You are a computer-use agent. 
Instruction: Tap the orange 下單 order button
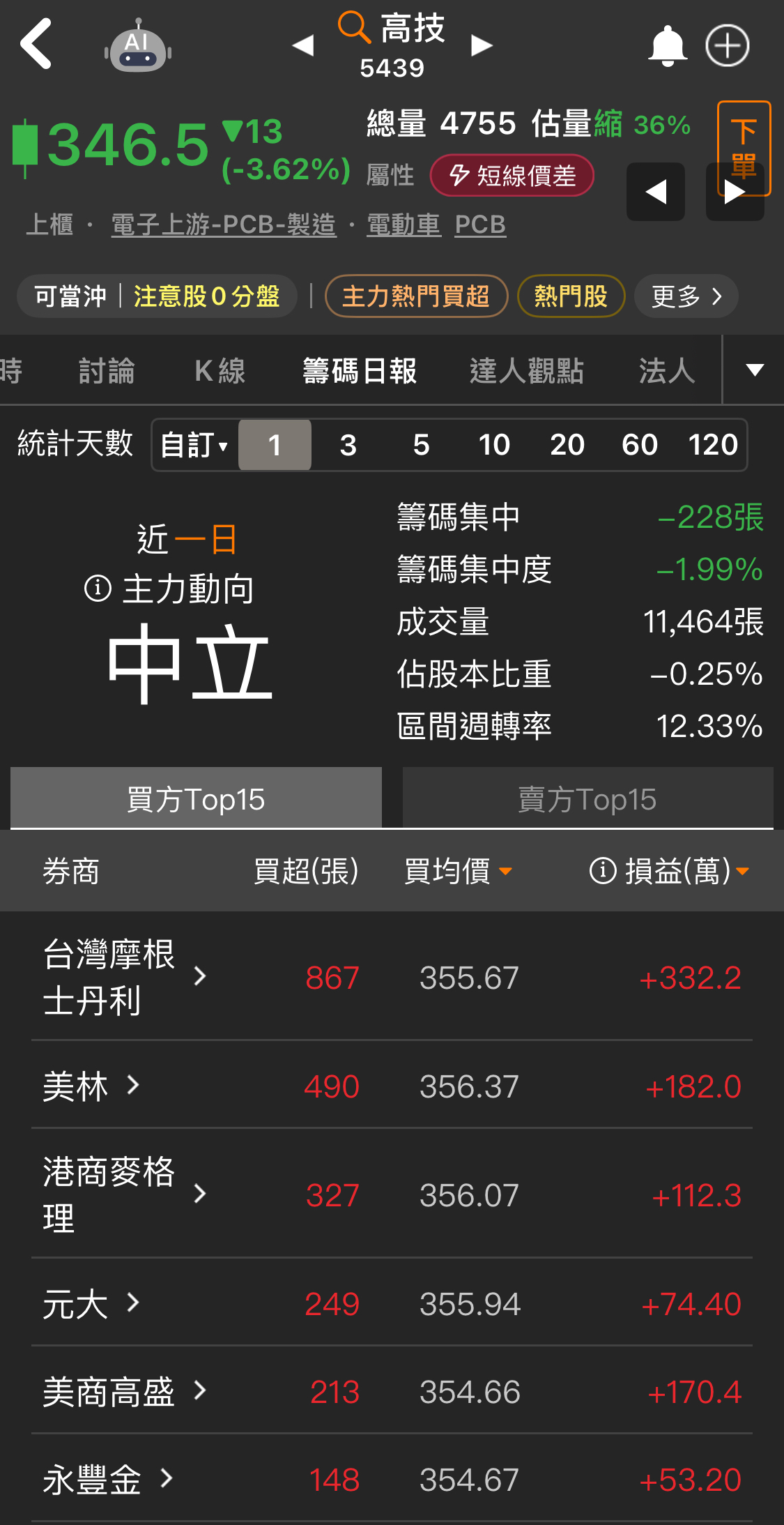click(744, 148)
